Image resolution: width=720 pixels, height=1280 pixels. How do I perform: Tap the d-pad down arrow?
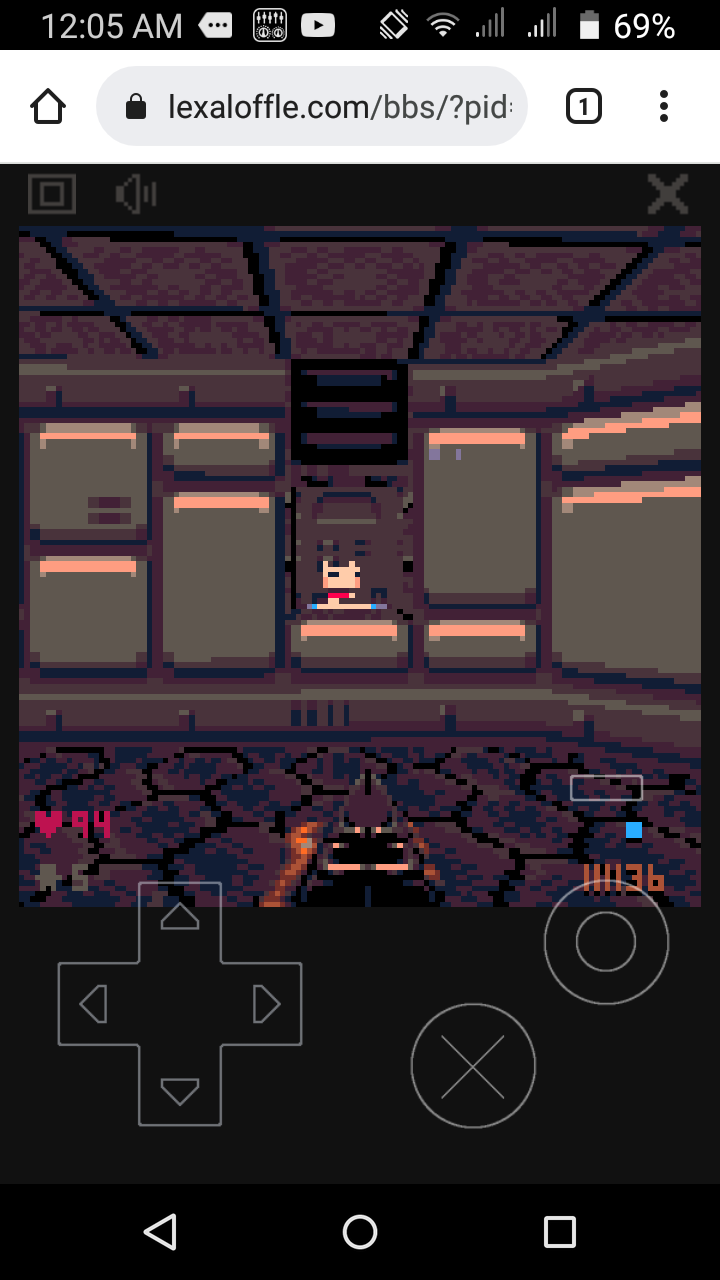point(180,1090)
